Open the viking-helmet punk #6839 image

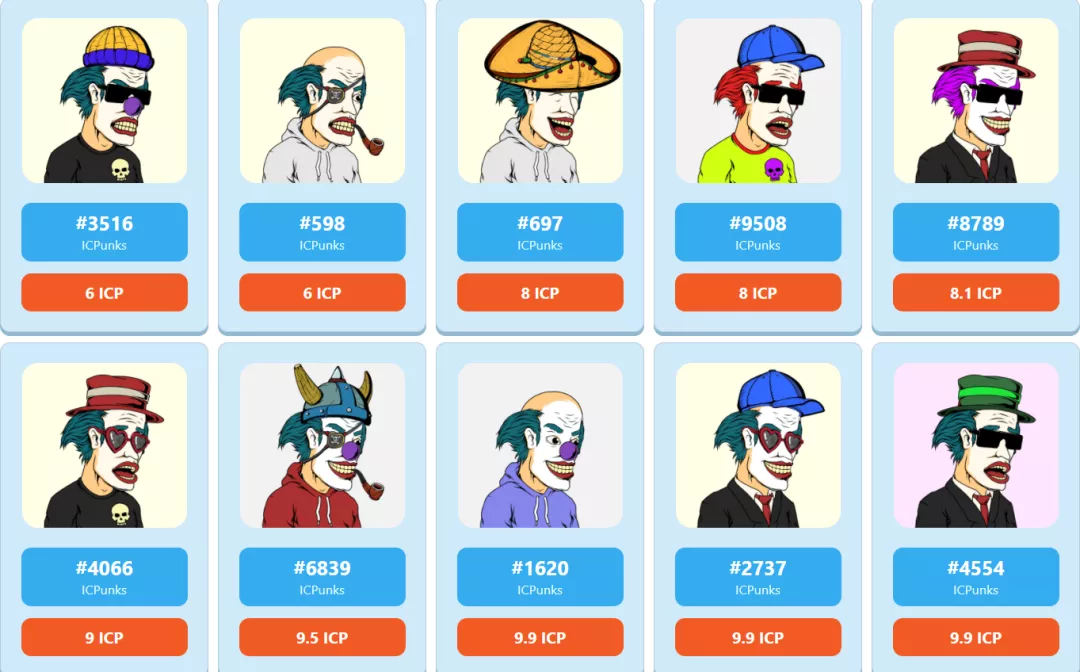(322, 445)
